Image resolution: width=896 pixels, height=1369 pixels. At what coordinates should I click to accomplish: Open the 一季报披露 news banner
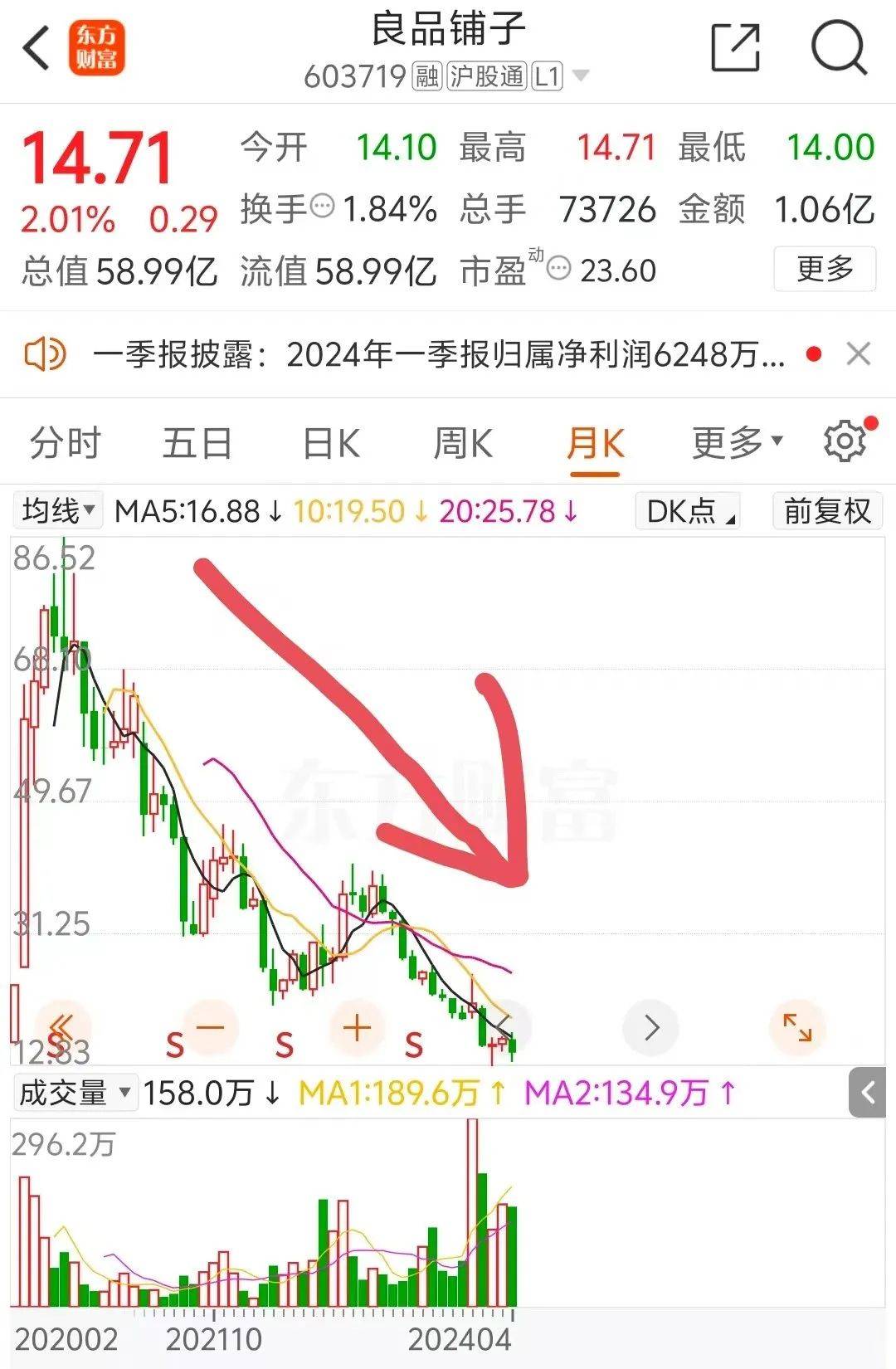(x=438, y=355)
